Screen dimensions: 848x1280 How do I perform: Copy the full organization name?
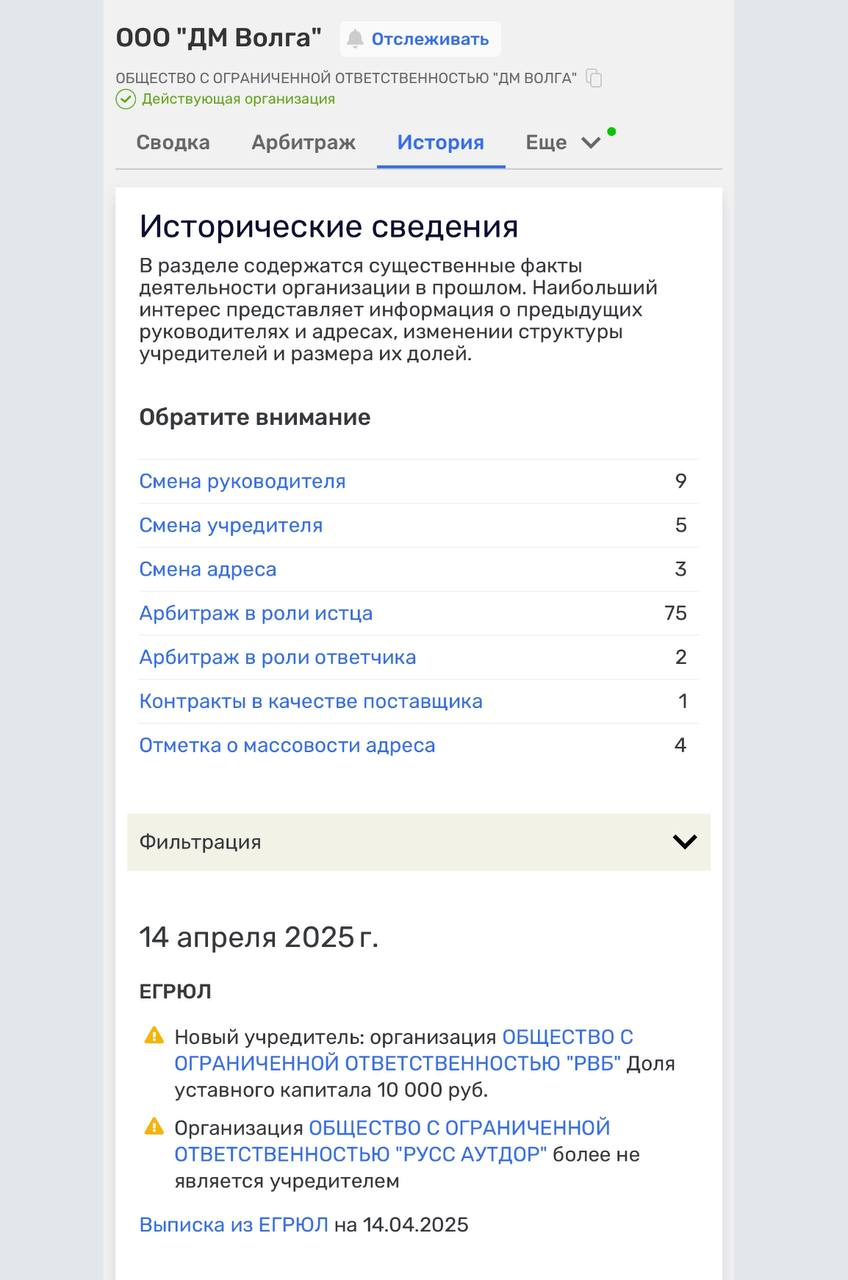(594, 78)
